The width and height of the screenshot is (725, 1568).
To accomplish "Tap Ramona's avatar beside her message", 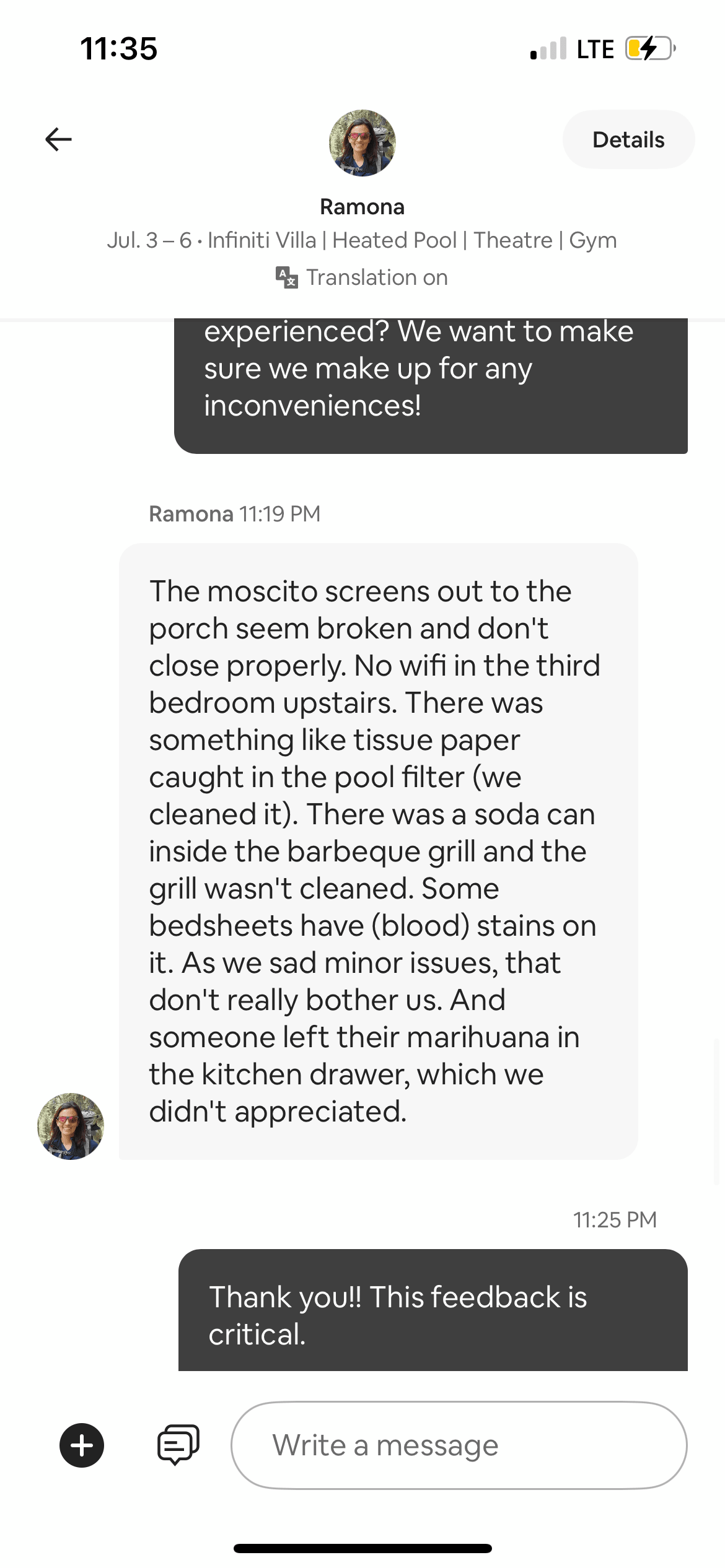I will 71,1126.
